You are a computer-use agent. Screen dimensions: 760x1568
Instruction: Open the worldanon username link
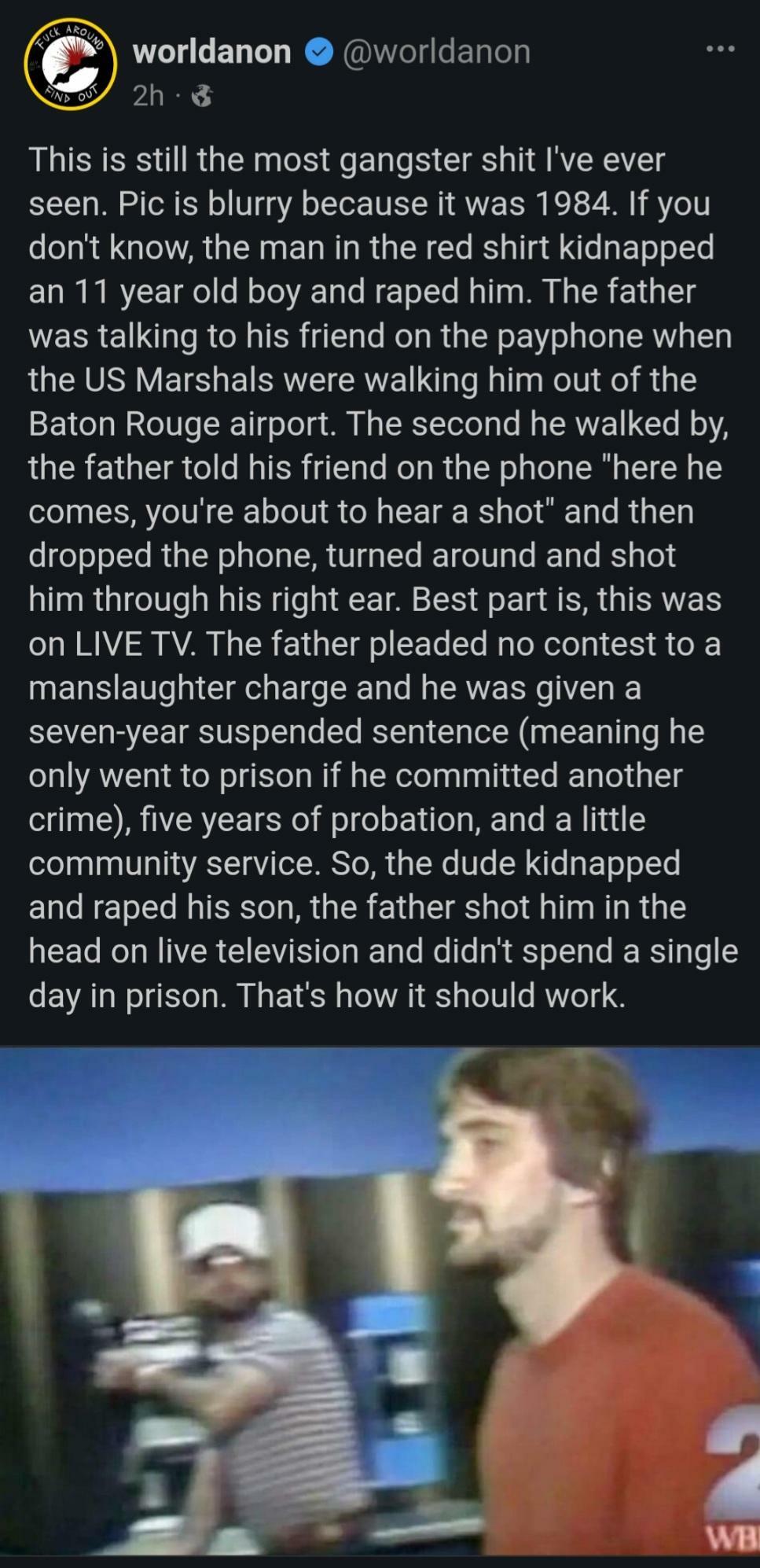point(212,52)
